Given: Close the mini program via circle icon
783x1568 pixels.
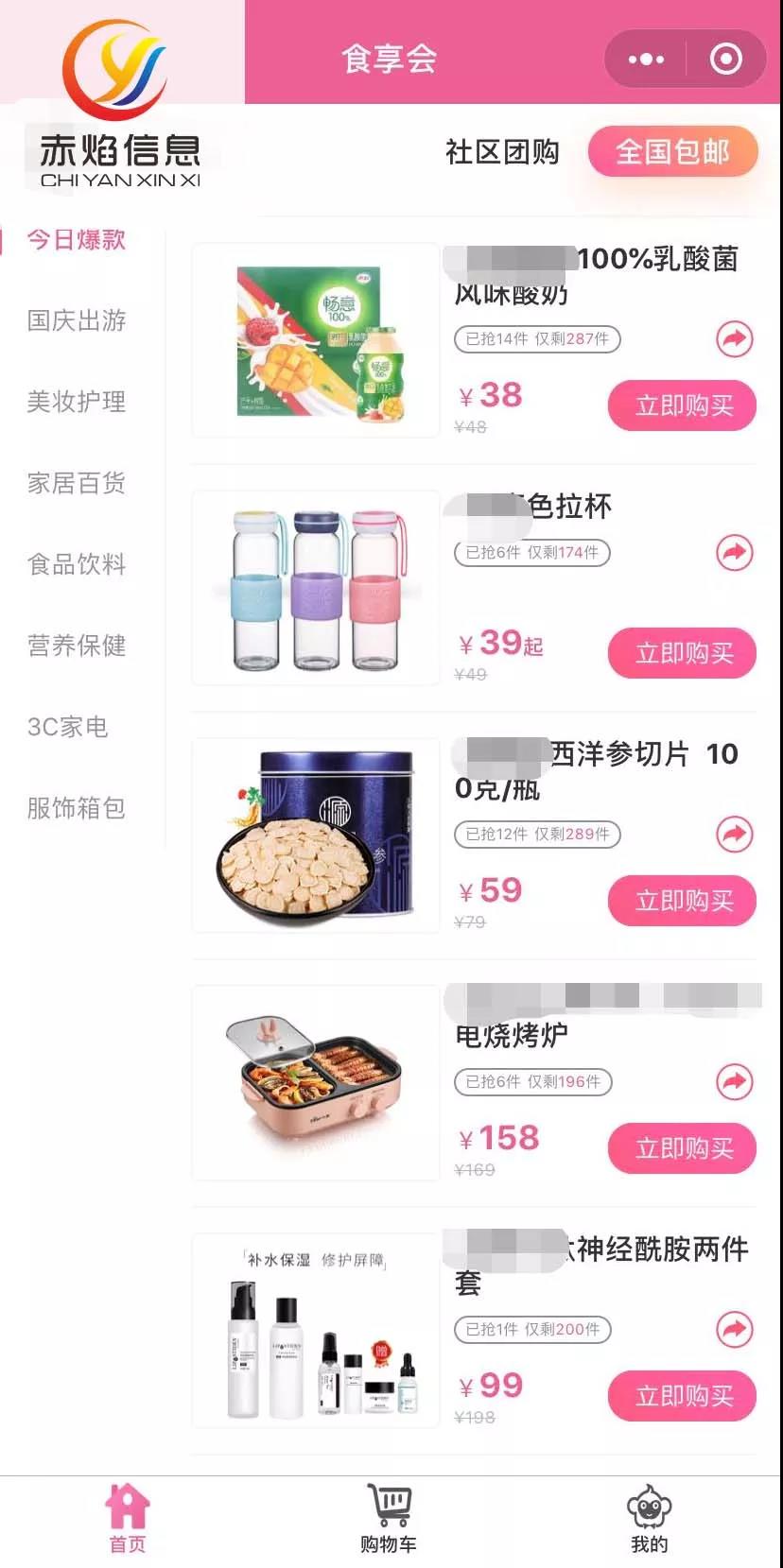Looking at the screenshot, I should (725, 60).
